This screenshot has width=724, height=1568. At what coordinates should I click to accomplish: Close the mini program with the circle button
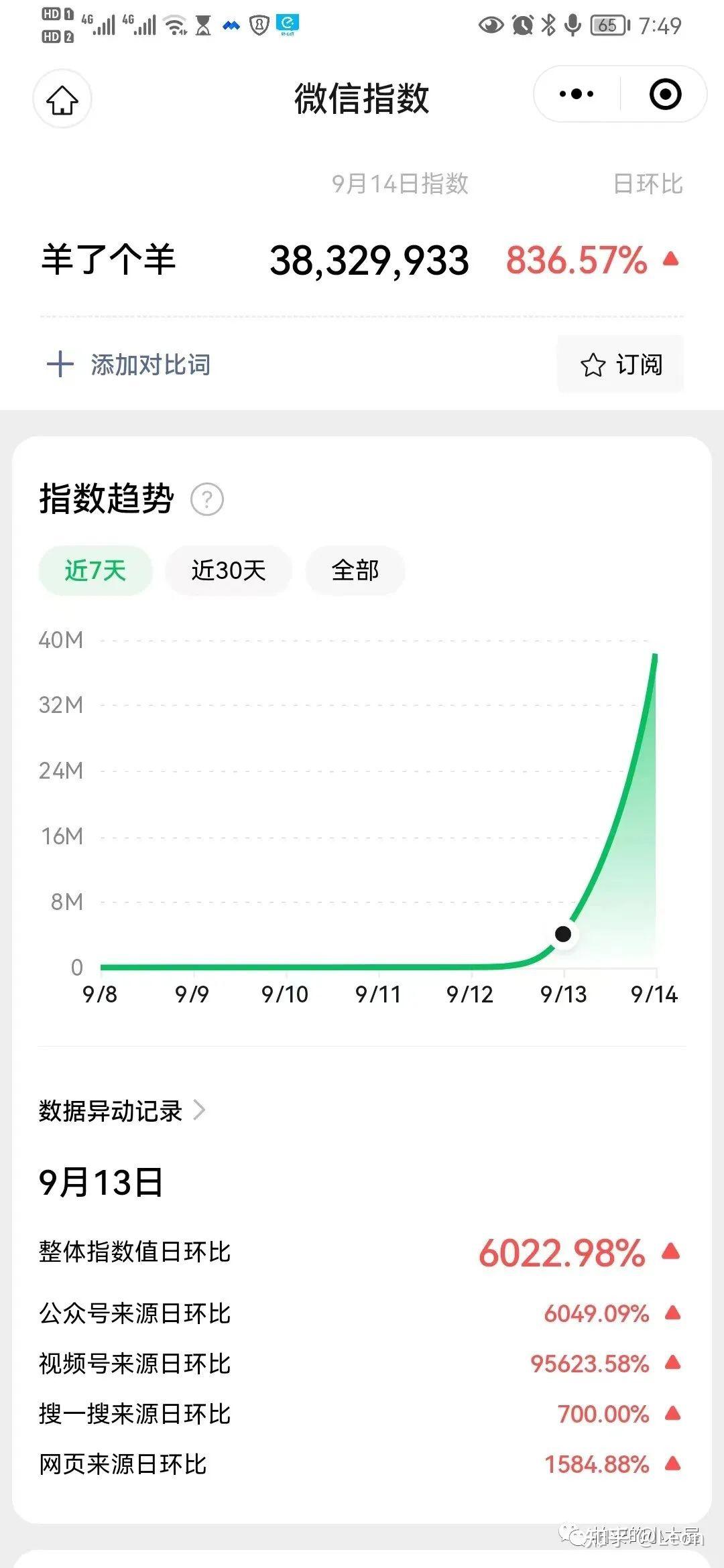665,94
